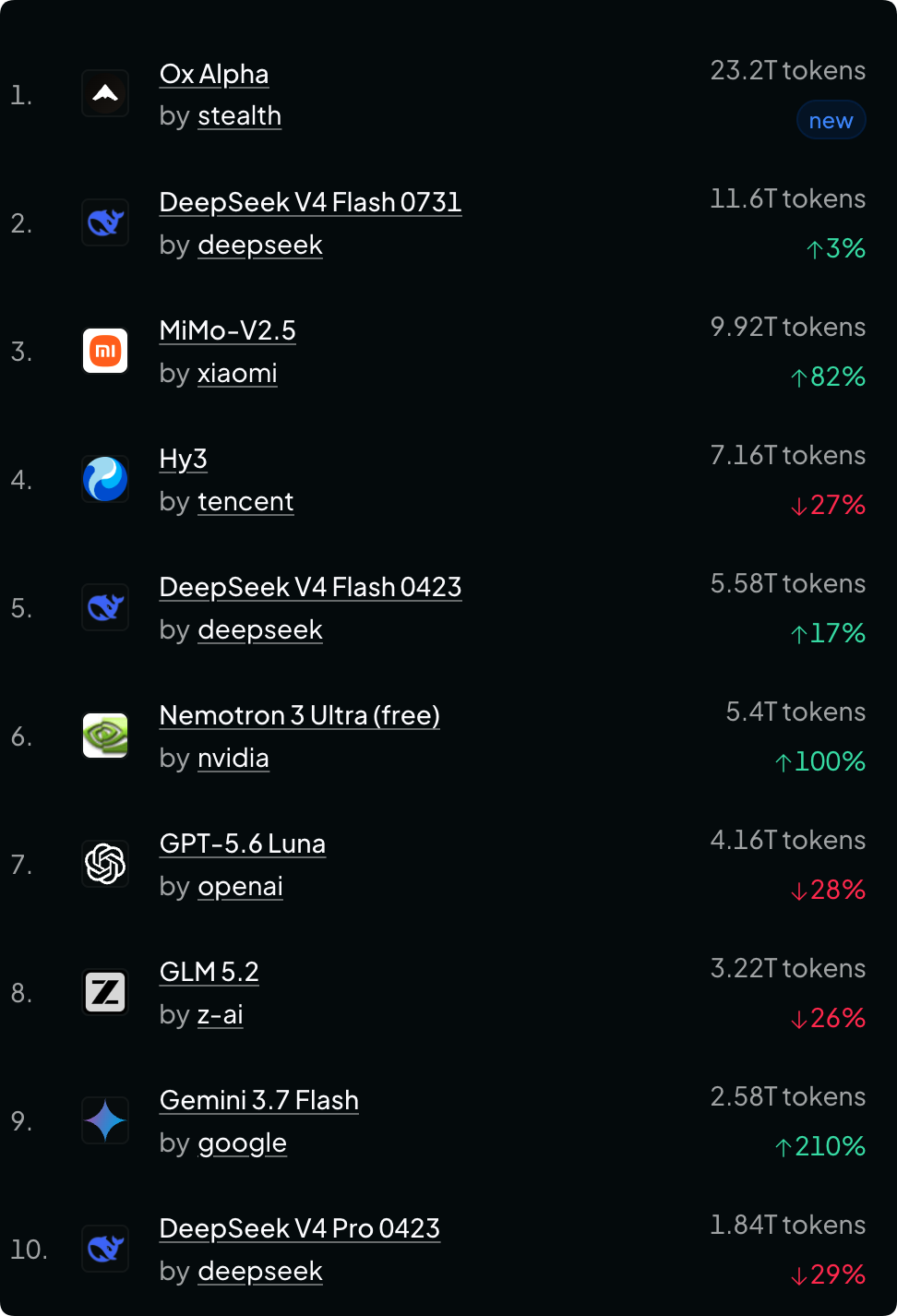Visit the nvidia author page
This screenshot has width=897, height=1316.
point(233,758)
